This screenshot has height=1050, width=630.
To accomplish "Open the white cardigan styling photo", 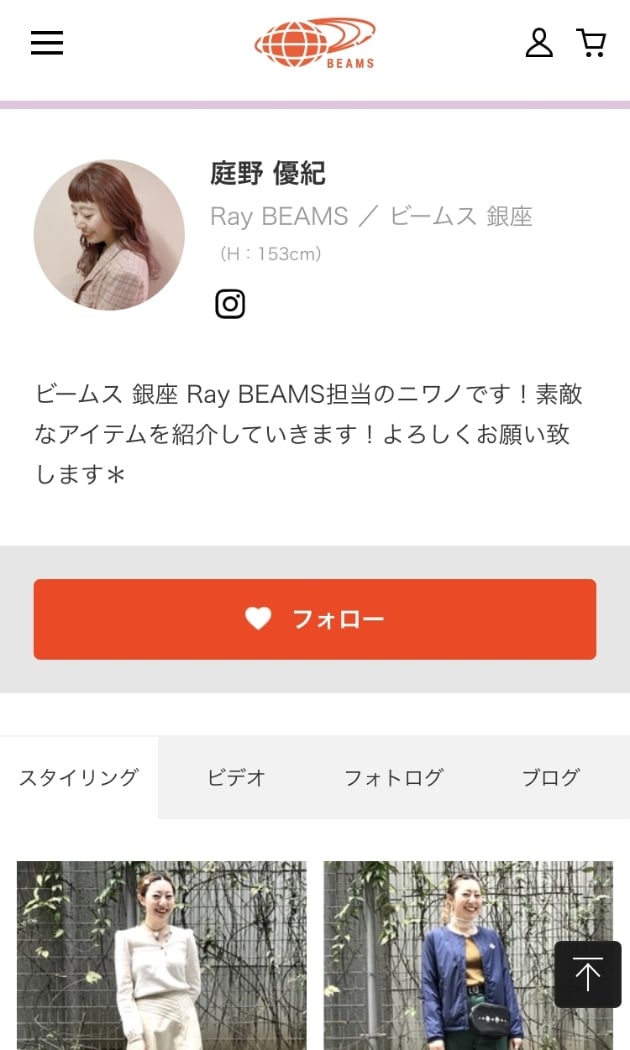I will click(x=161, y=955).
